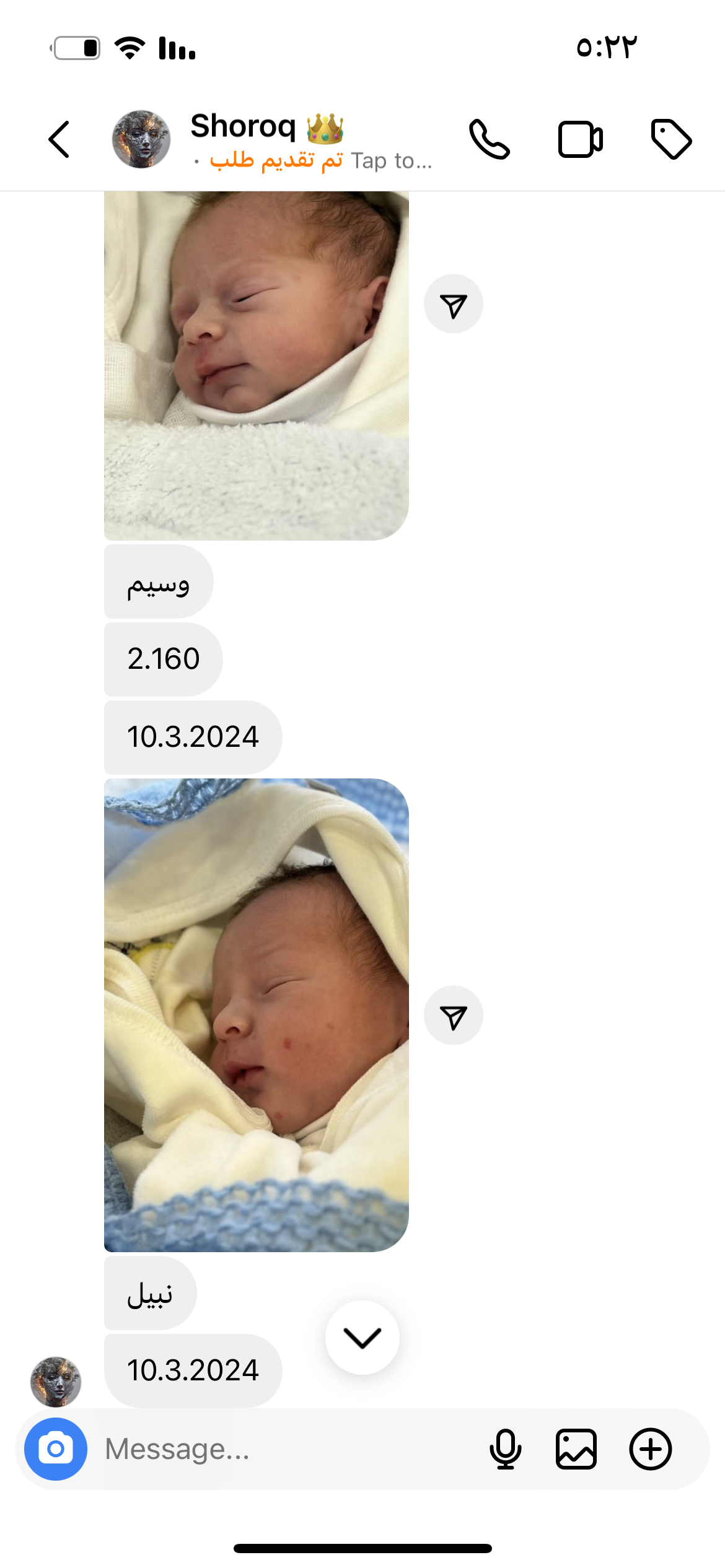This screenshot has width=725, height=1568.
Task: Open the label tag icon
Action: coord(671,139)
